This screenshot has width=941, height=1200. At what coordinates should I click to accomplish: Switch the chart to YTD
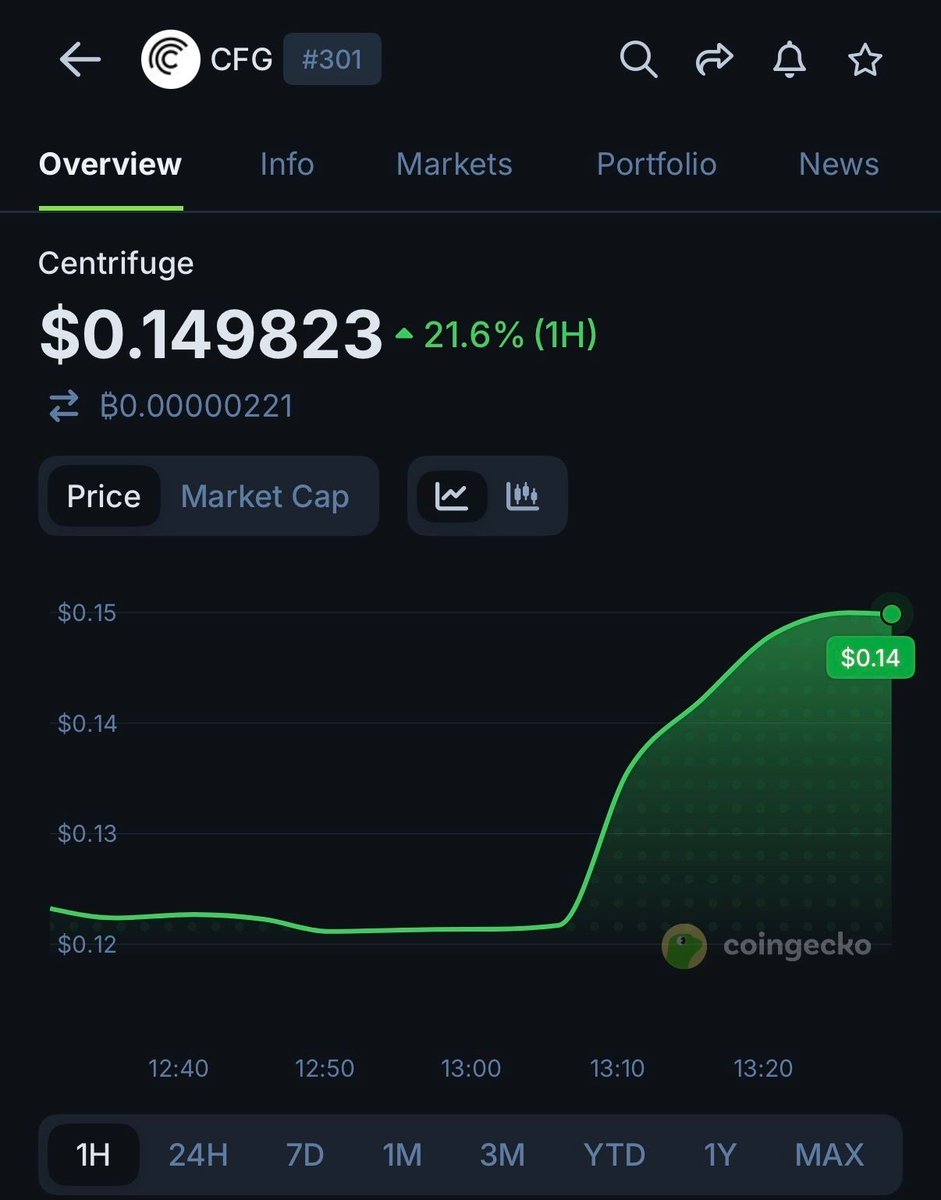[614, 1155]
